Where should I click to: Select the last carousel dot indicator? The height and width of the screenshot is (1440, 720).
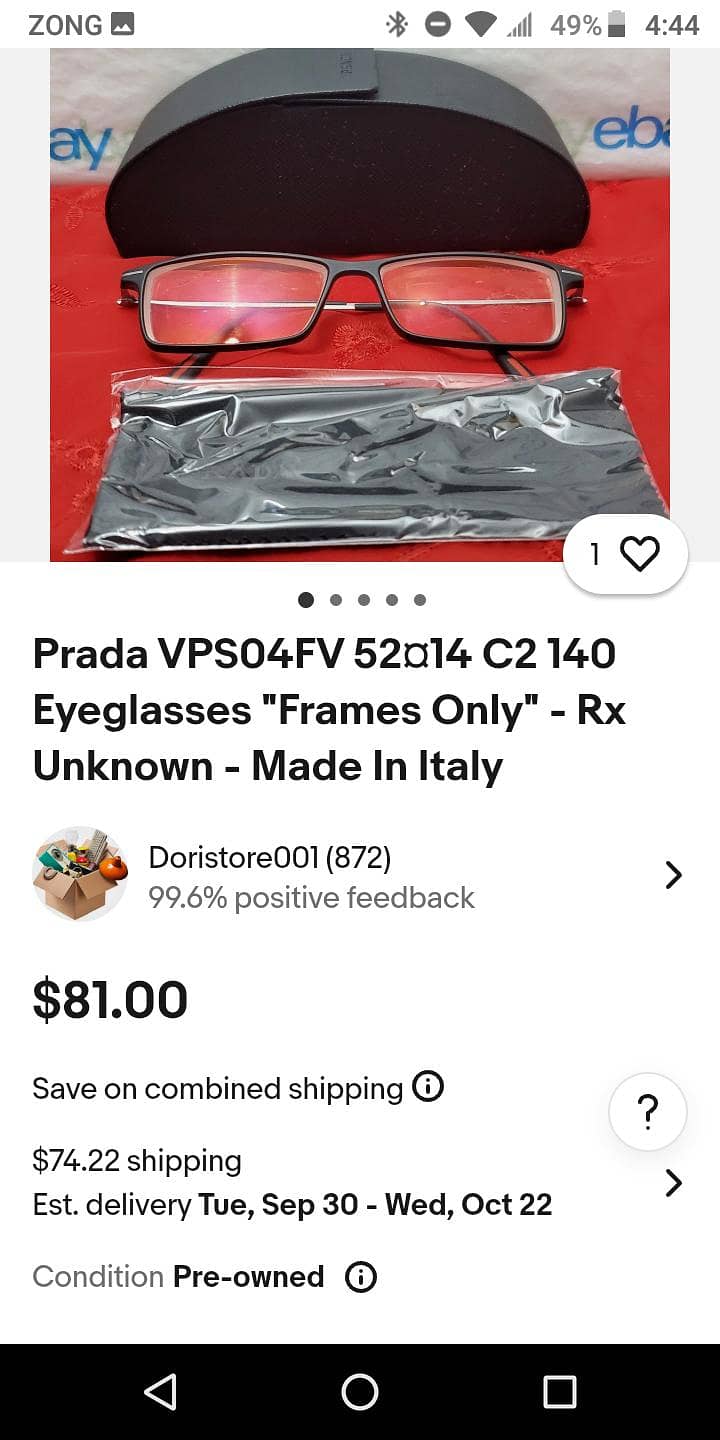click(420, 600)
